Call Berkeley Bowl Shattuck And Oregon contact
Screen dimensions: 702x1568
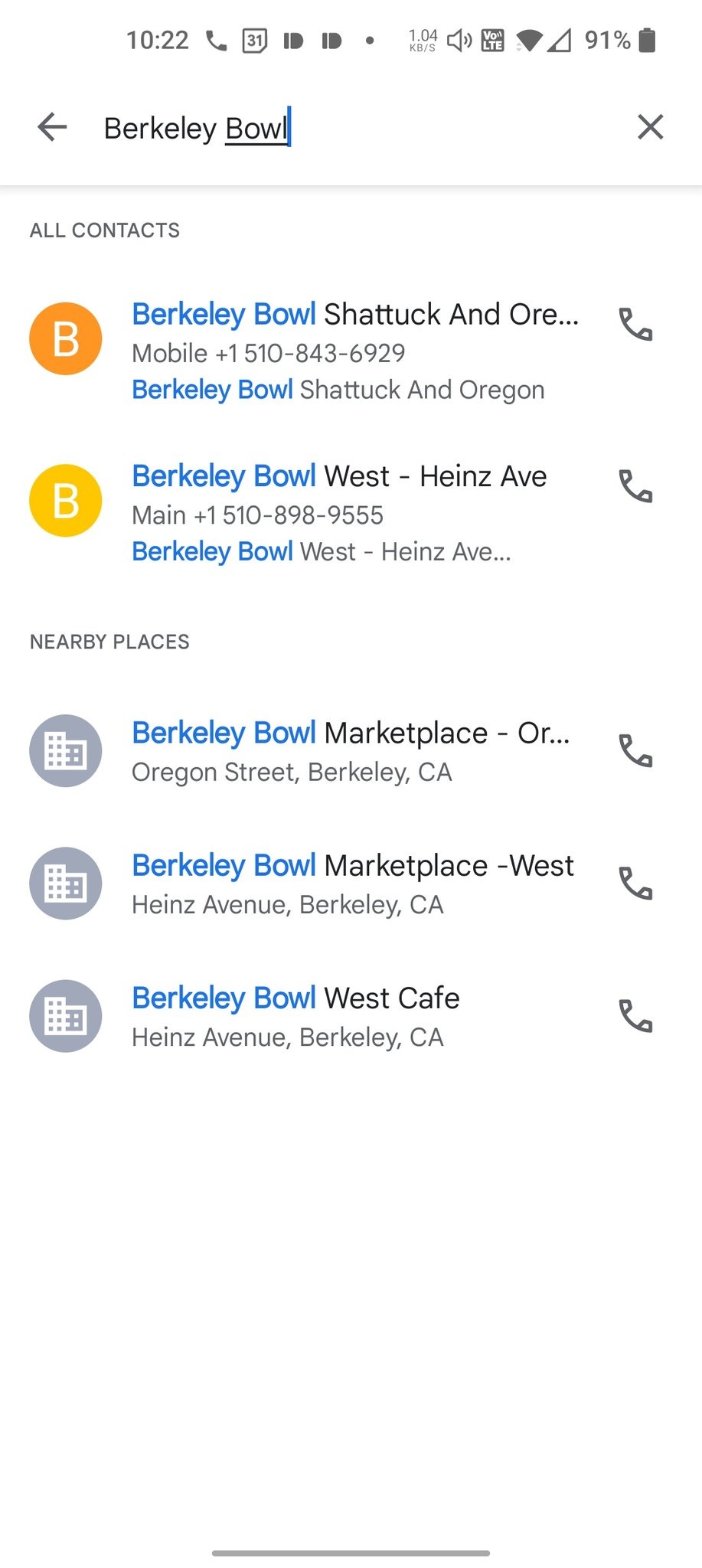[x=635, y=325]
